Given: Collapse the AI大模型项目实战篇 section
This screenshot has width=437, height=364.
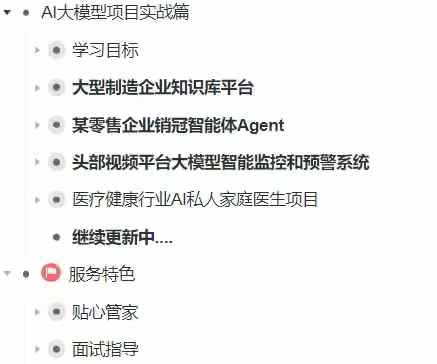Looking at the screenshot, I should tap(7, 13).
